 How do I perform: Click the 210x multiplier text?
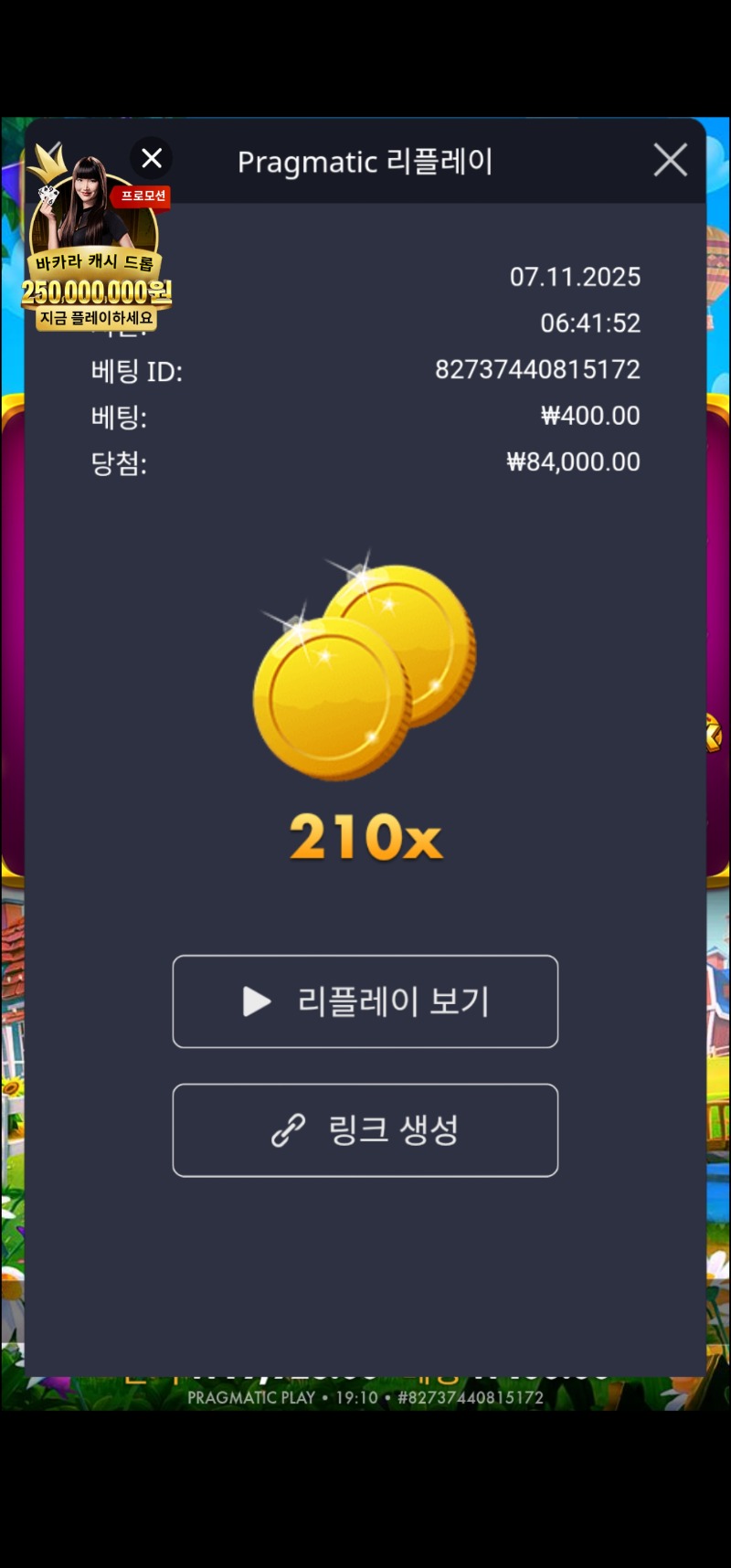(365, 836)
